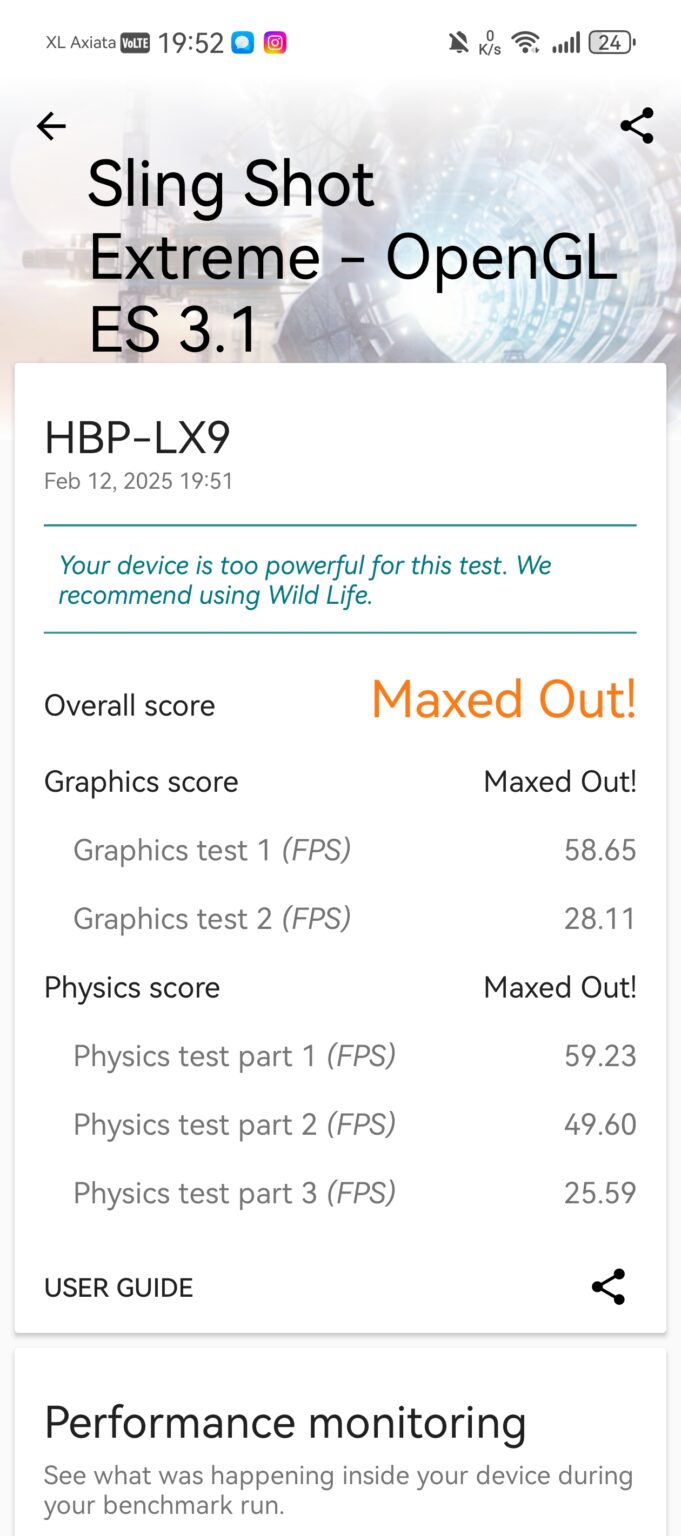Open the USER GUIDE link
681x1536 pixels.
[118, 1288]
